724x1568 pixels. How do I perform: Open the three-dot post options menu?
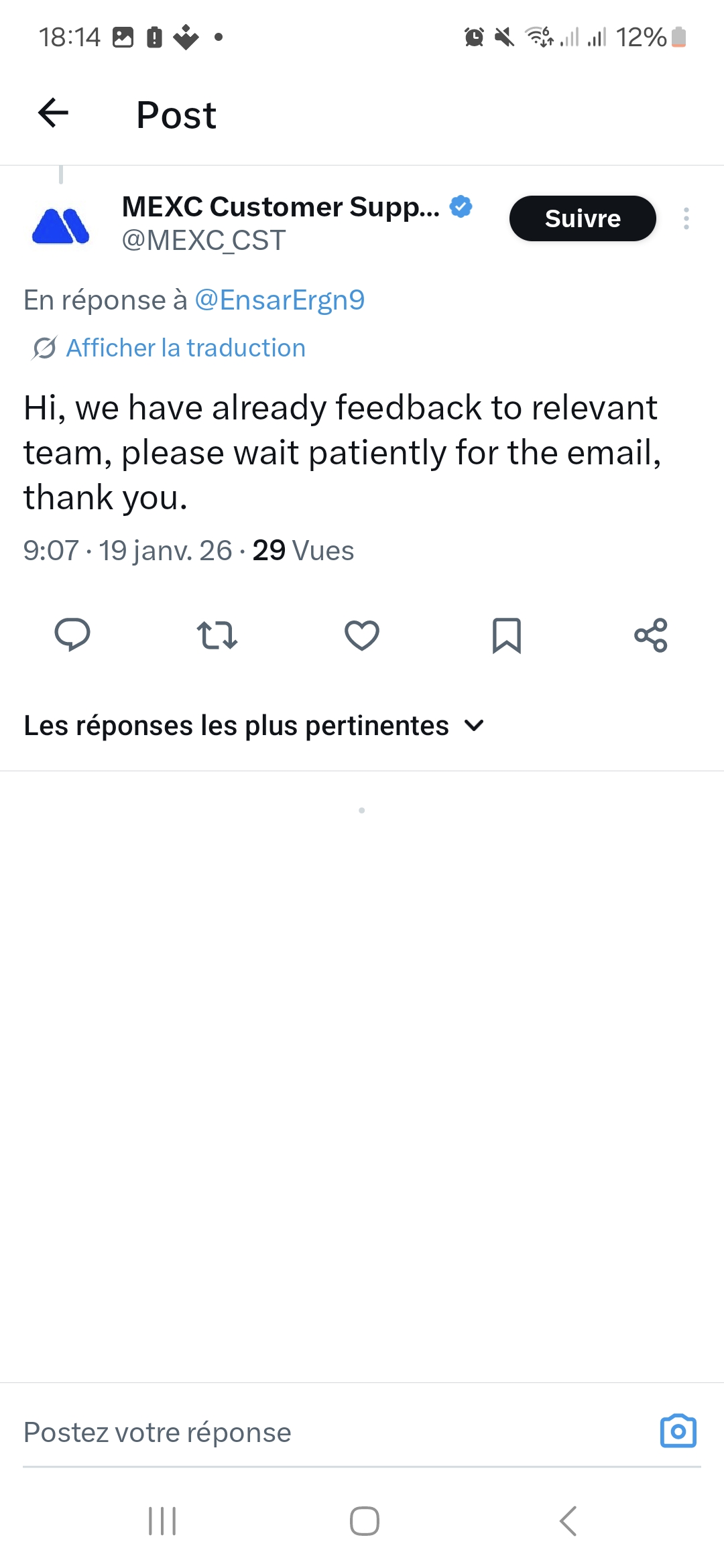pos(686,218)
